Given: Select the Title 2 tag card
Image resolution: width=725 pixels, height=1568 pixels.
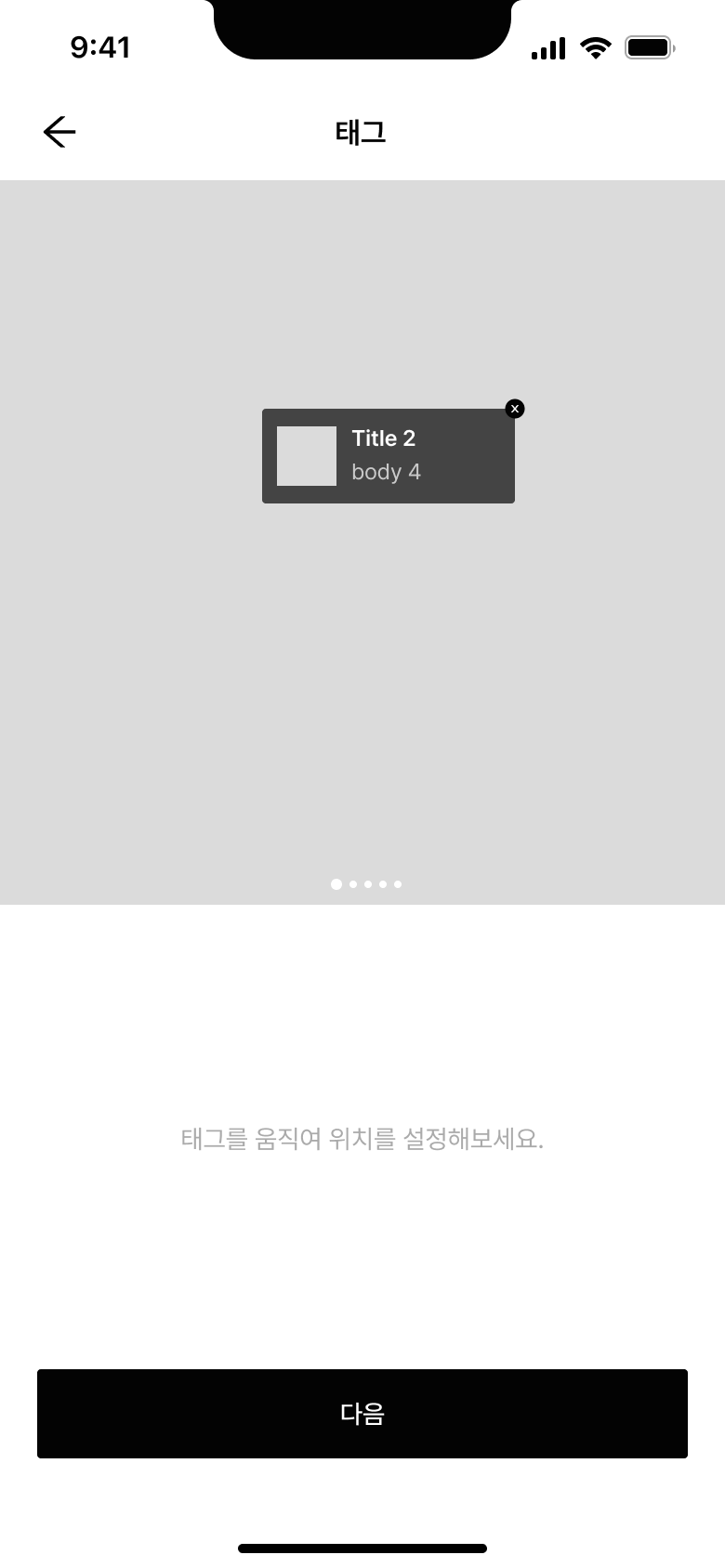Looking at the screenshot, I should point(389,456).
